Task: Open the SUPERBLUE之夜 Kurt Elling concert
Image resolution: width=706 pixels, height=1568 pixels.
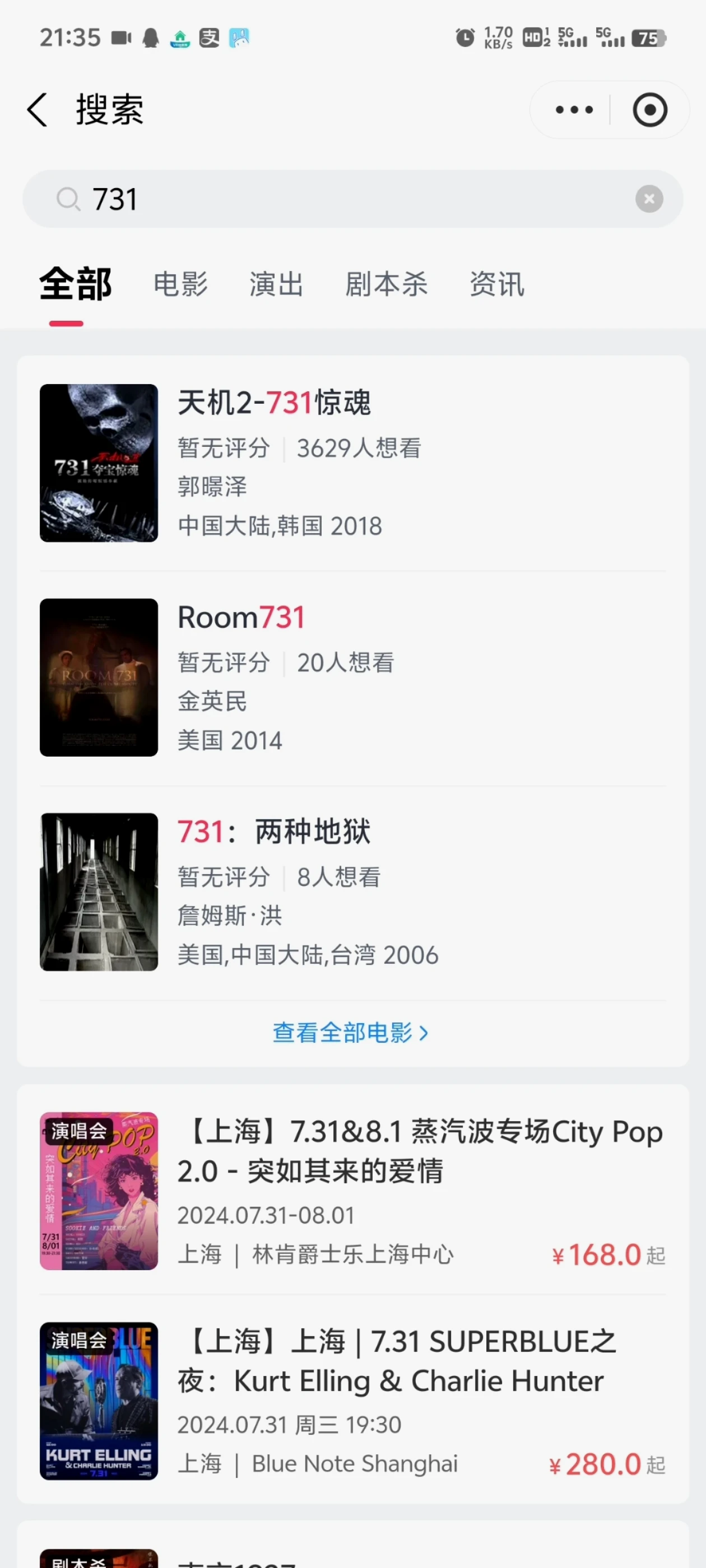Action: pyautogui.click(x=352, y=1401)
